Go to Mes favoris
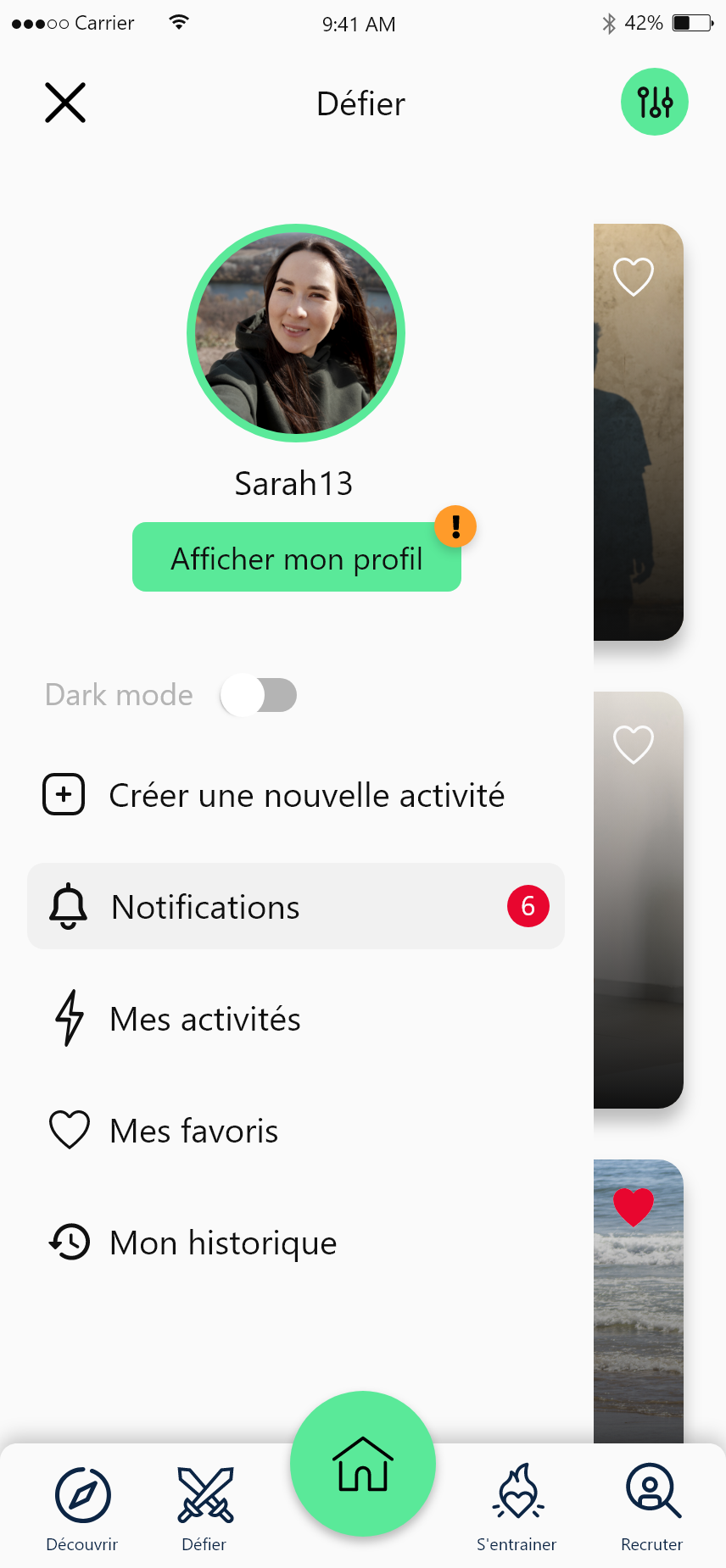The width and height of the screenshot is (726, 1568). (164, 1131)
